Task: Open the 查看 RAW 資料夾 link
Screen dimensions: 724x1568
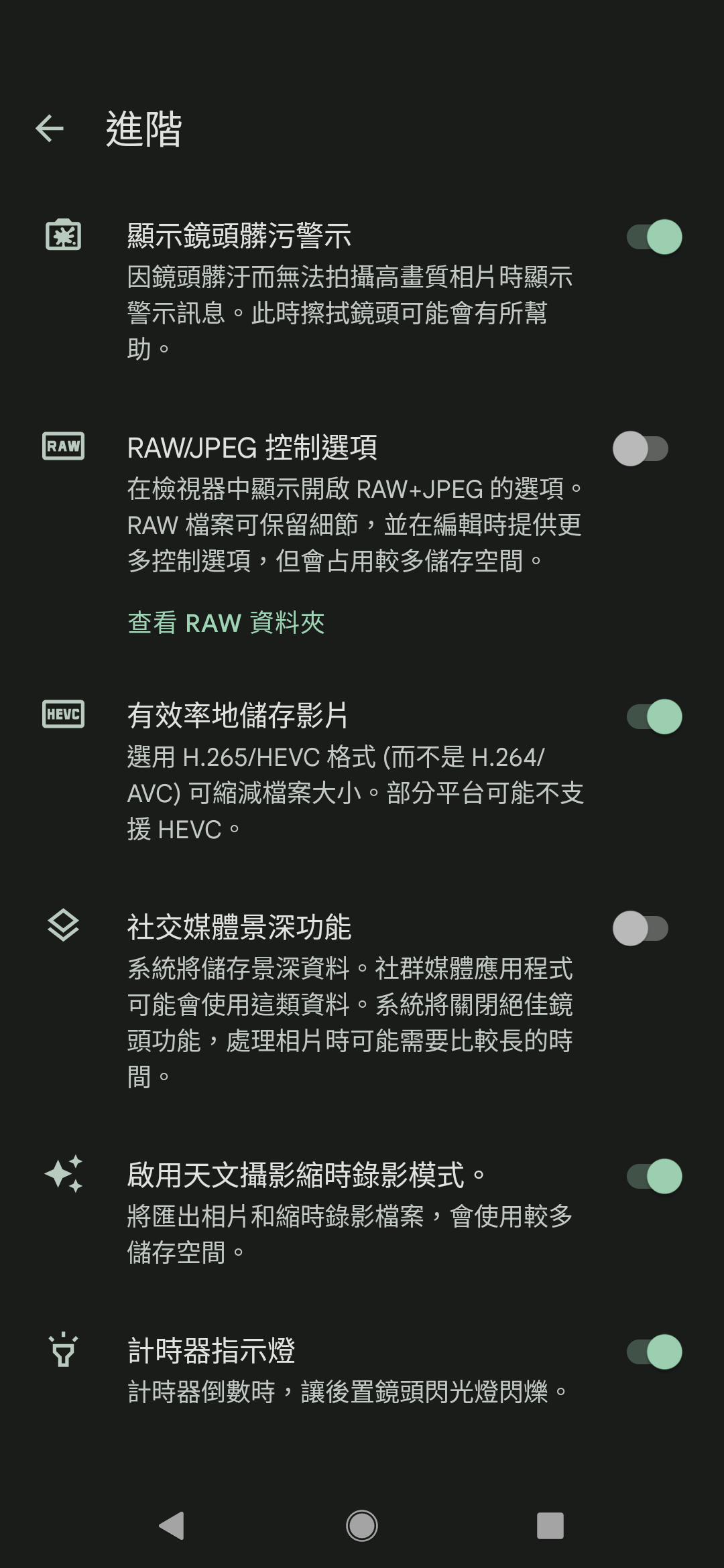Action: coord(226,623)
